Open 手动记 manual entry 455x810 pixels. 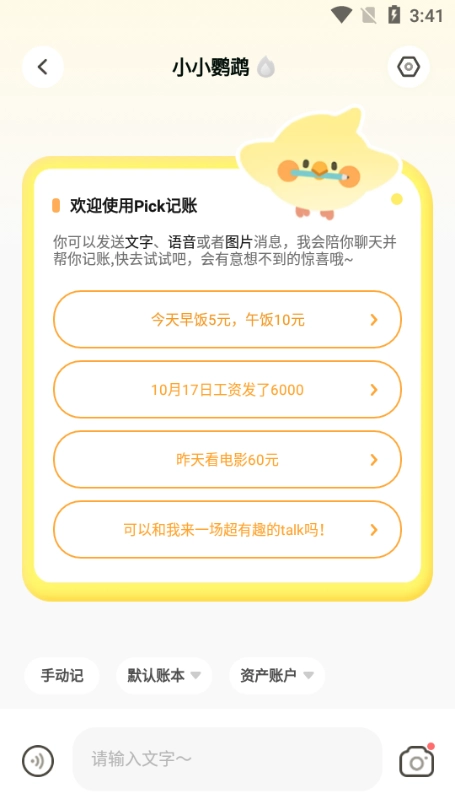[x=61, y=675]
